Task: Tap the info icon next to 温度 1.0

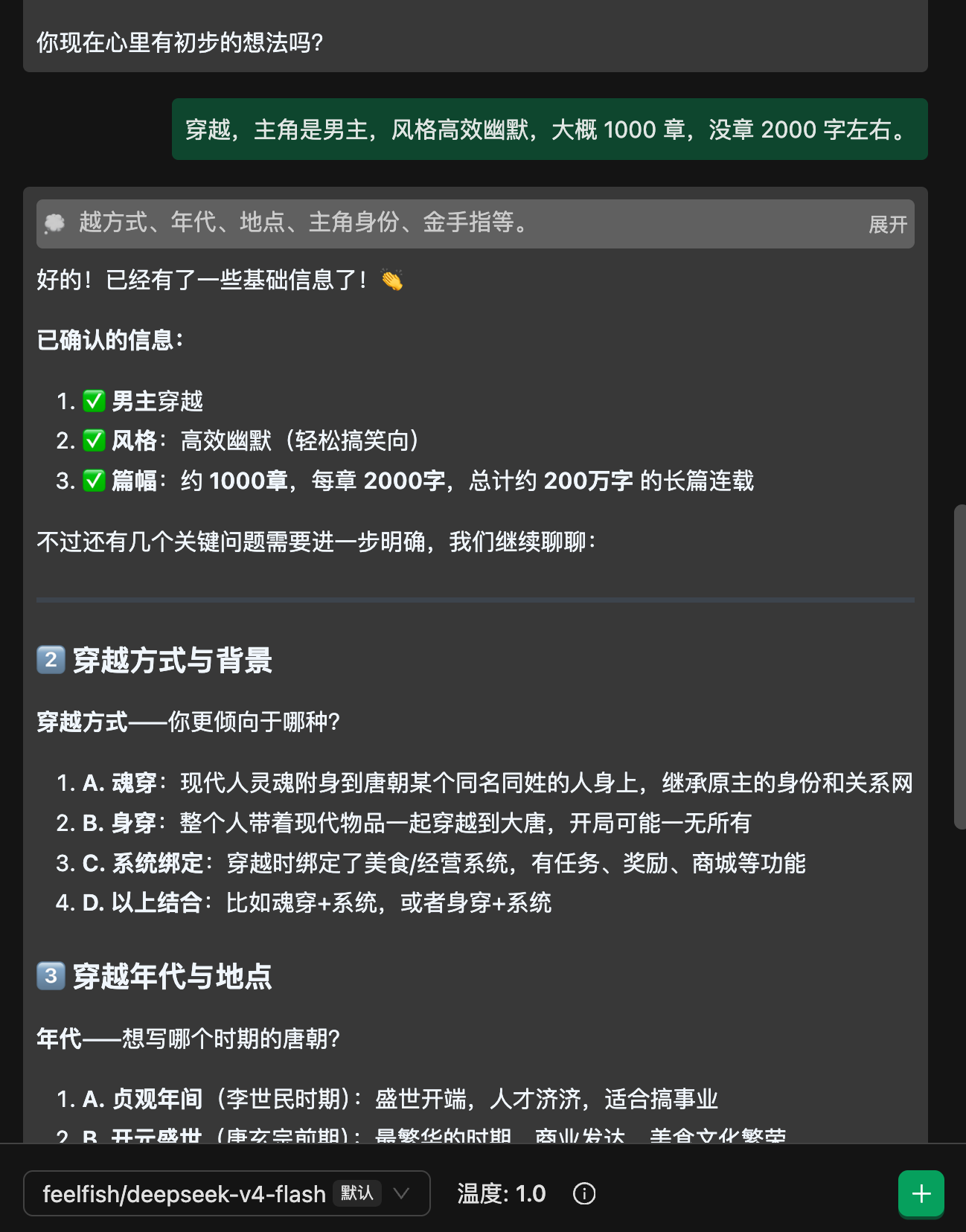Action: point(584,1193)
